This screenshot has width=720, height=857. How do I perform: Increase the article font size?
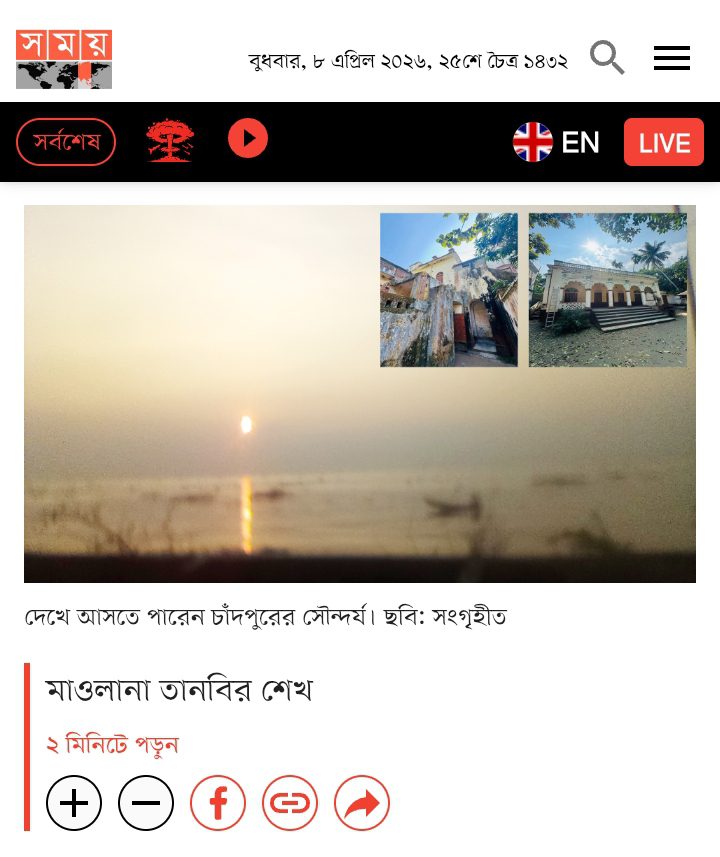click(x=74, y=803)
